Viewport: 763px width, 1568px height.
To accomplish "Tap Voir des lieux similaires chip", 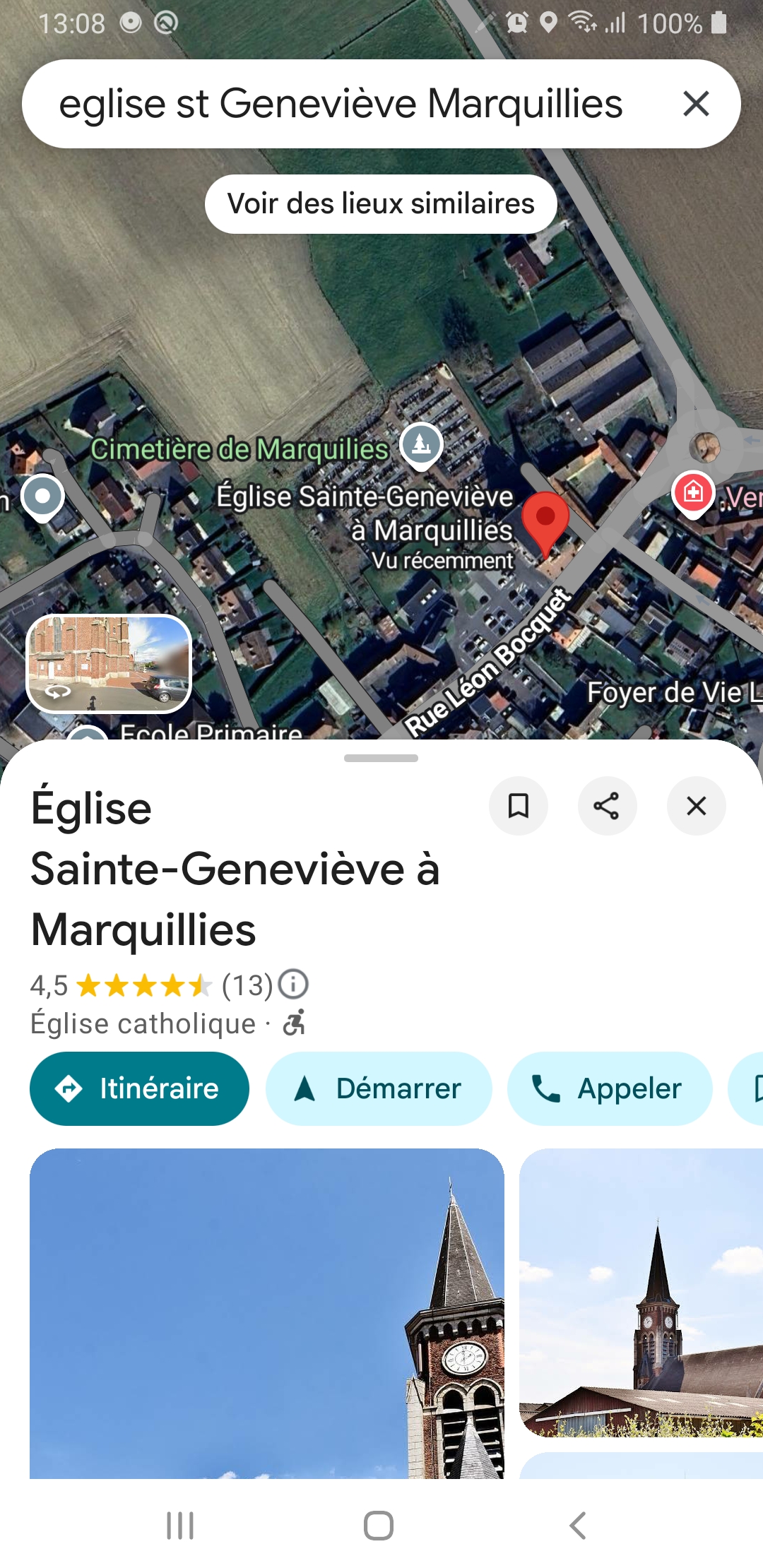I will pyautogui.click(x=381, y=203).
